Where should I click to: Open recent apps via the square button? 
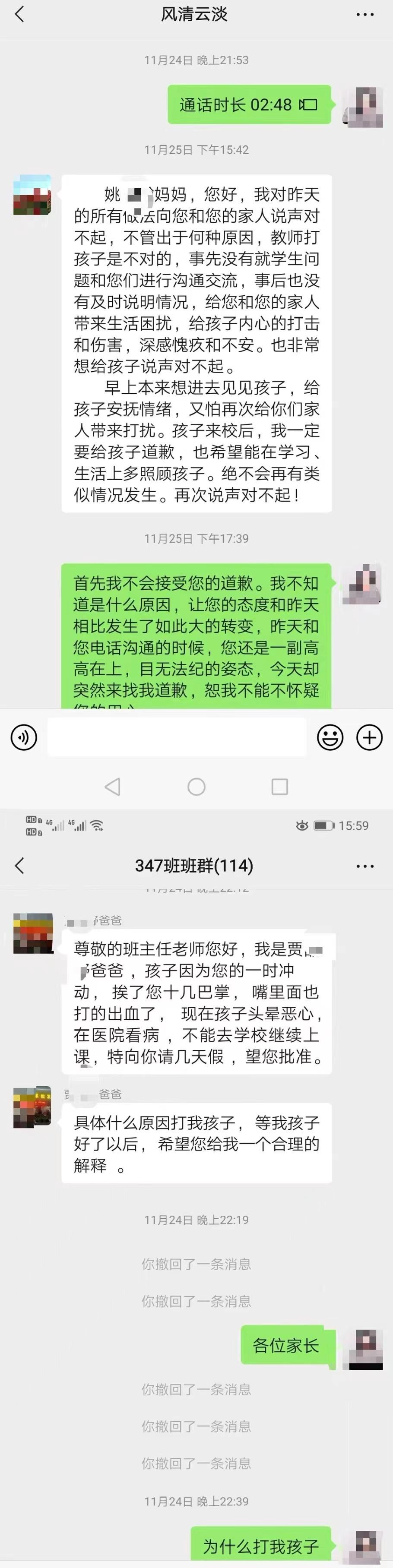280,787
